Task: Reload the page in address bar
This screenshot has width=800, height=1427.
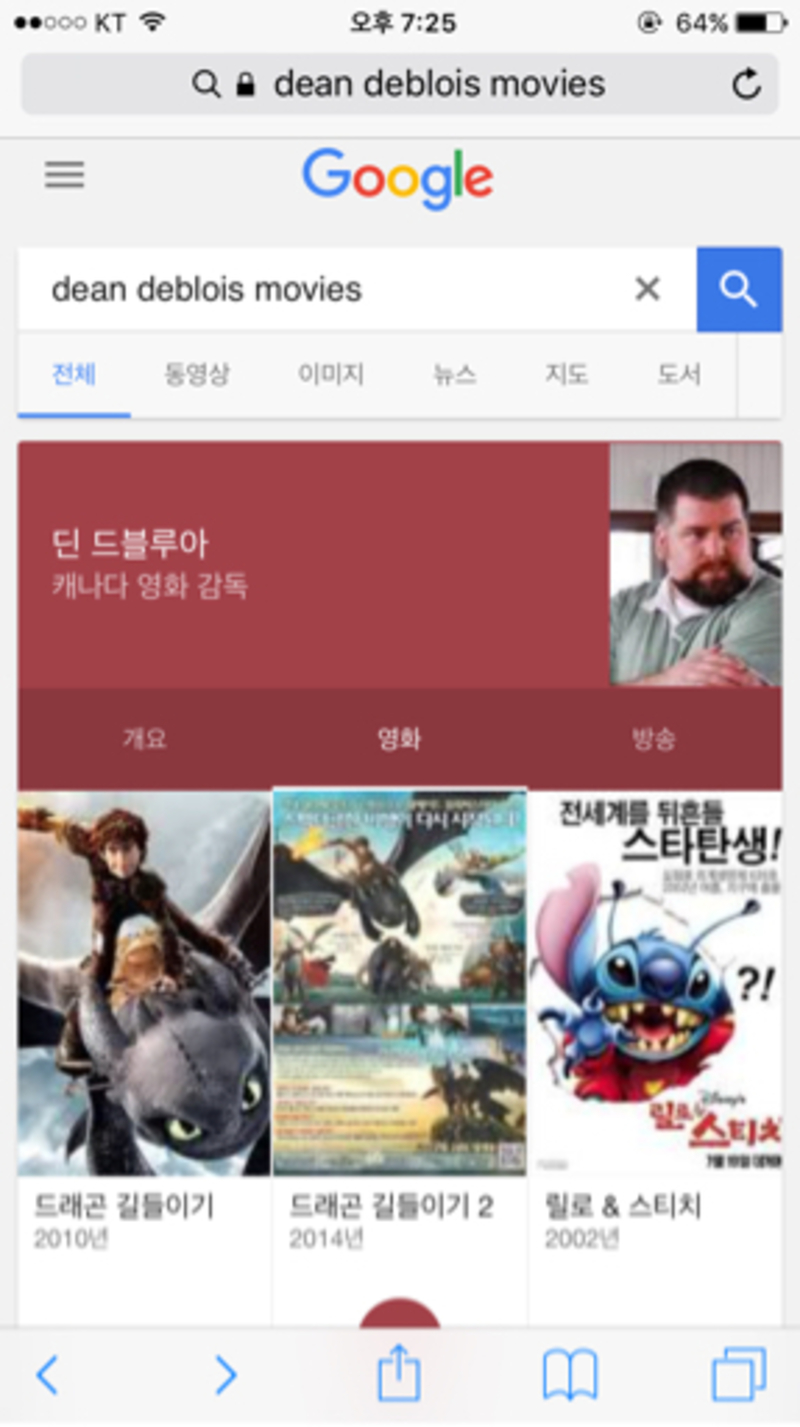Action: [x=746, y=85]
